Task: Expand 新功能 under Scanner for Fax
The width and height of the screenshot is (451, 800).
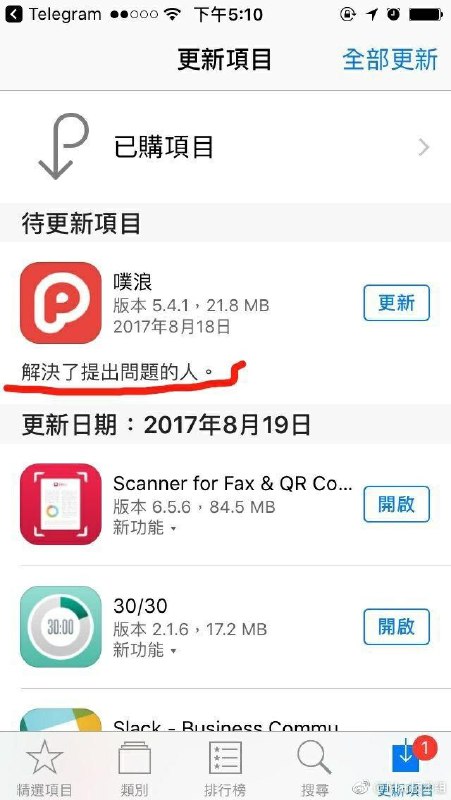Action: [144, 528]
